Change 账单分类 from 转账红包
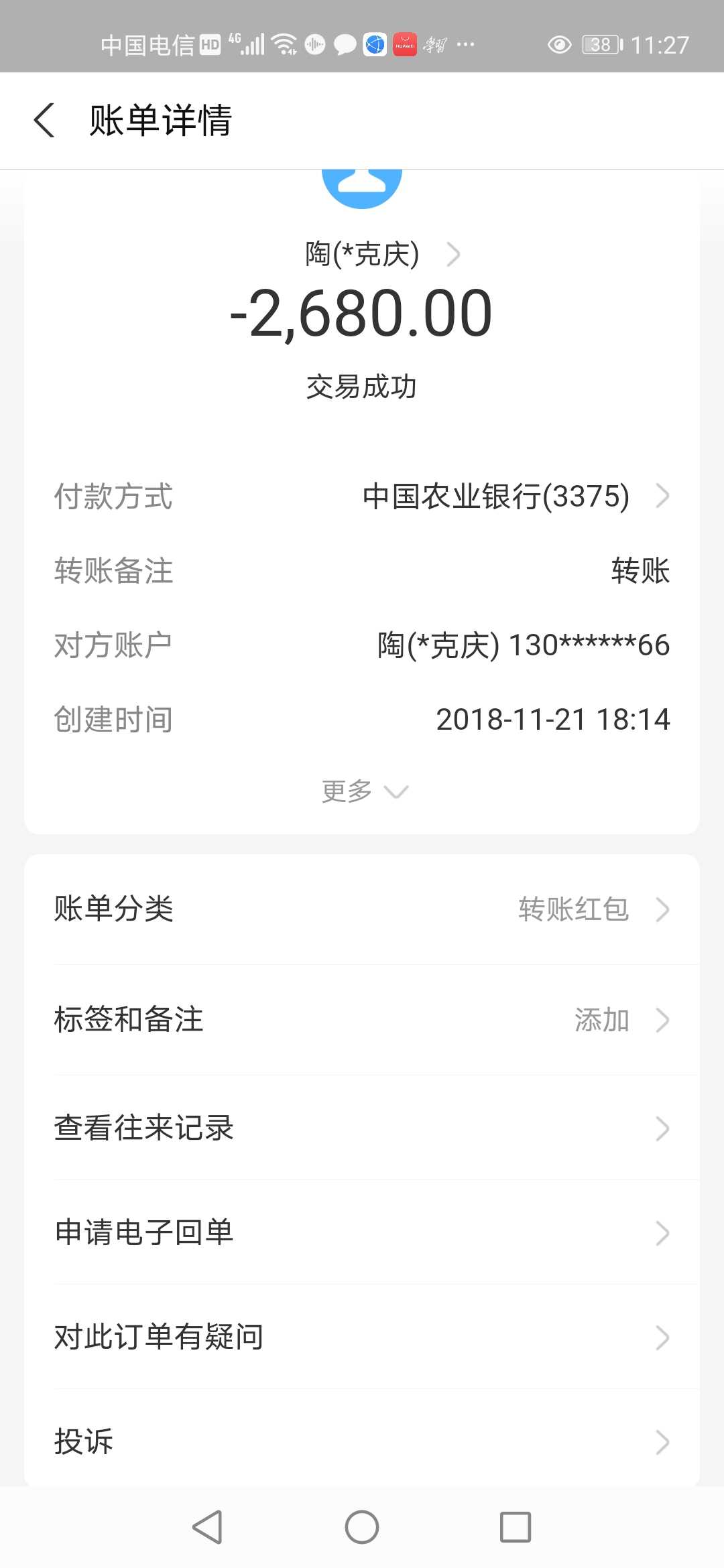Image resolution: width=724 pixels, height=1568 pixels. pyautogui.click(x=362, y=909)
